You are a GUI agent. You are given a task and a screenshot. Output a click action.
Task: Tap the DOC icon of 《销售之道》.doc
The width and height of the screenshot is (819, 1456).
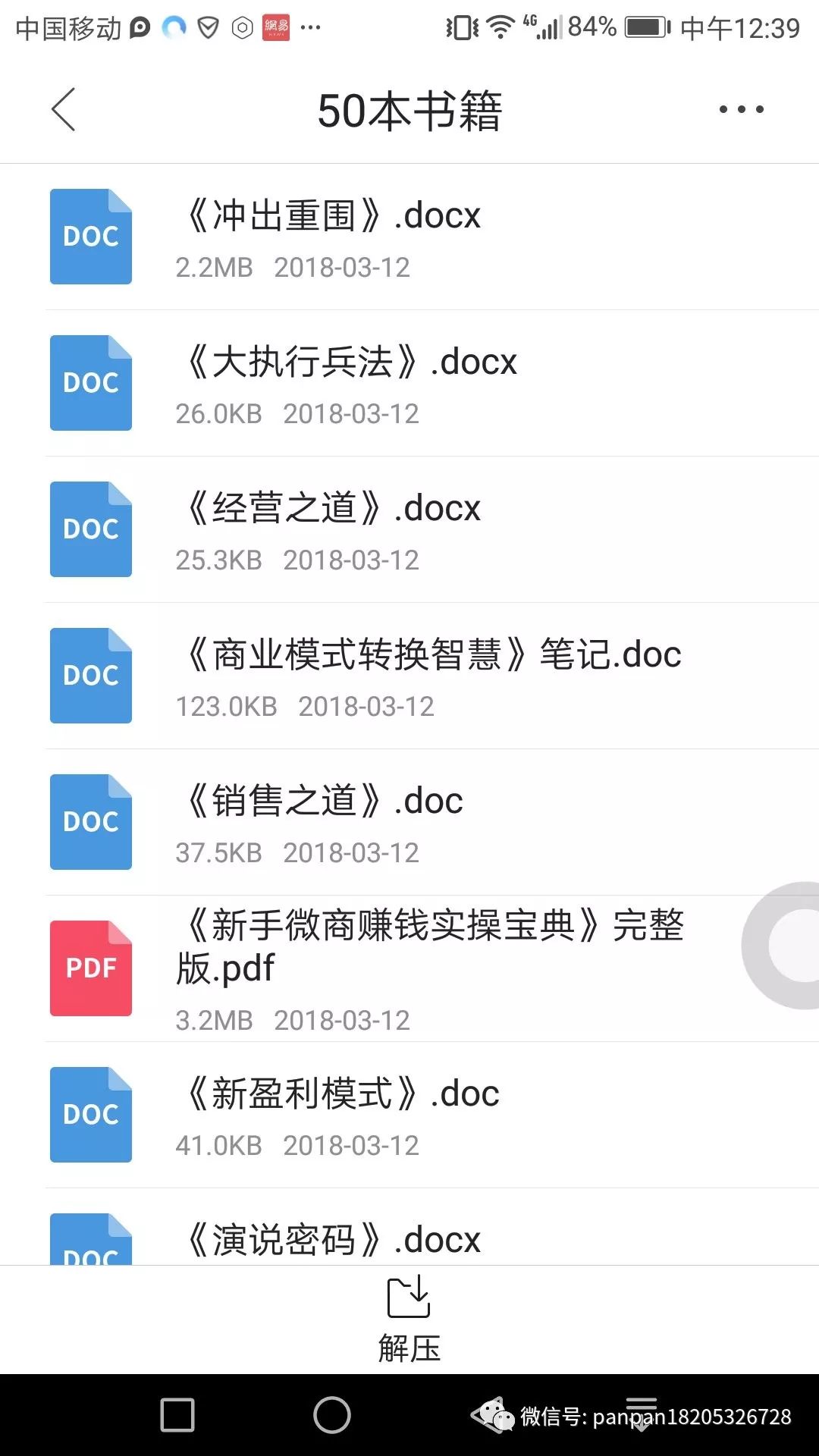[90, 821]
